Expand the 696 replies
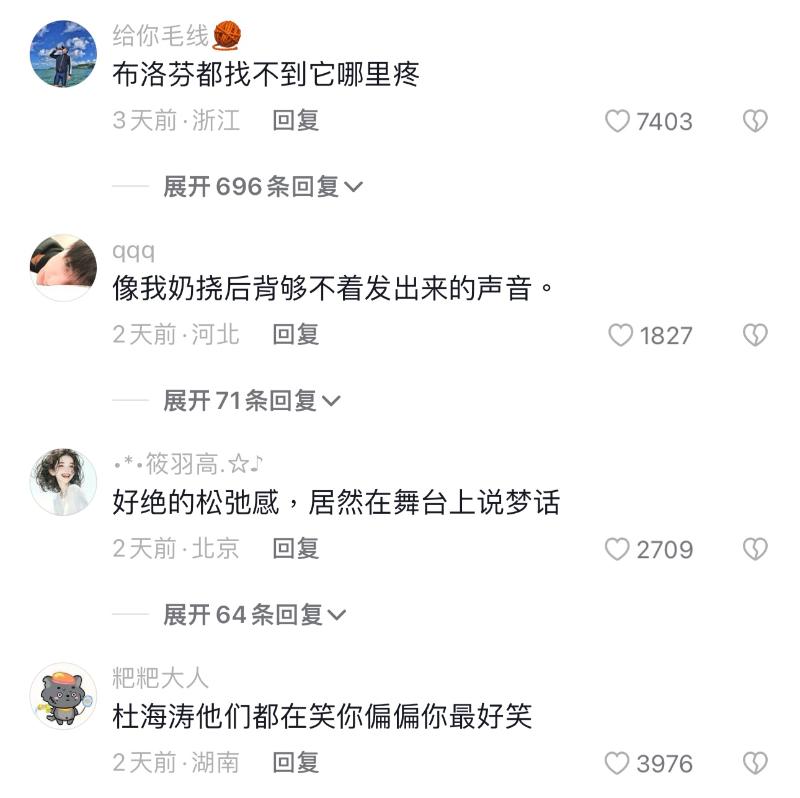This screenshot has height=798, width=800. pyautogui.click(x=262, y=187)
